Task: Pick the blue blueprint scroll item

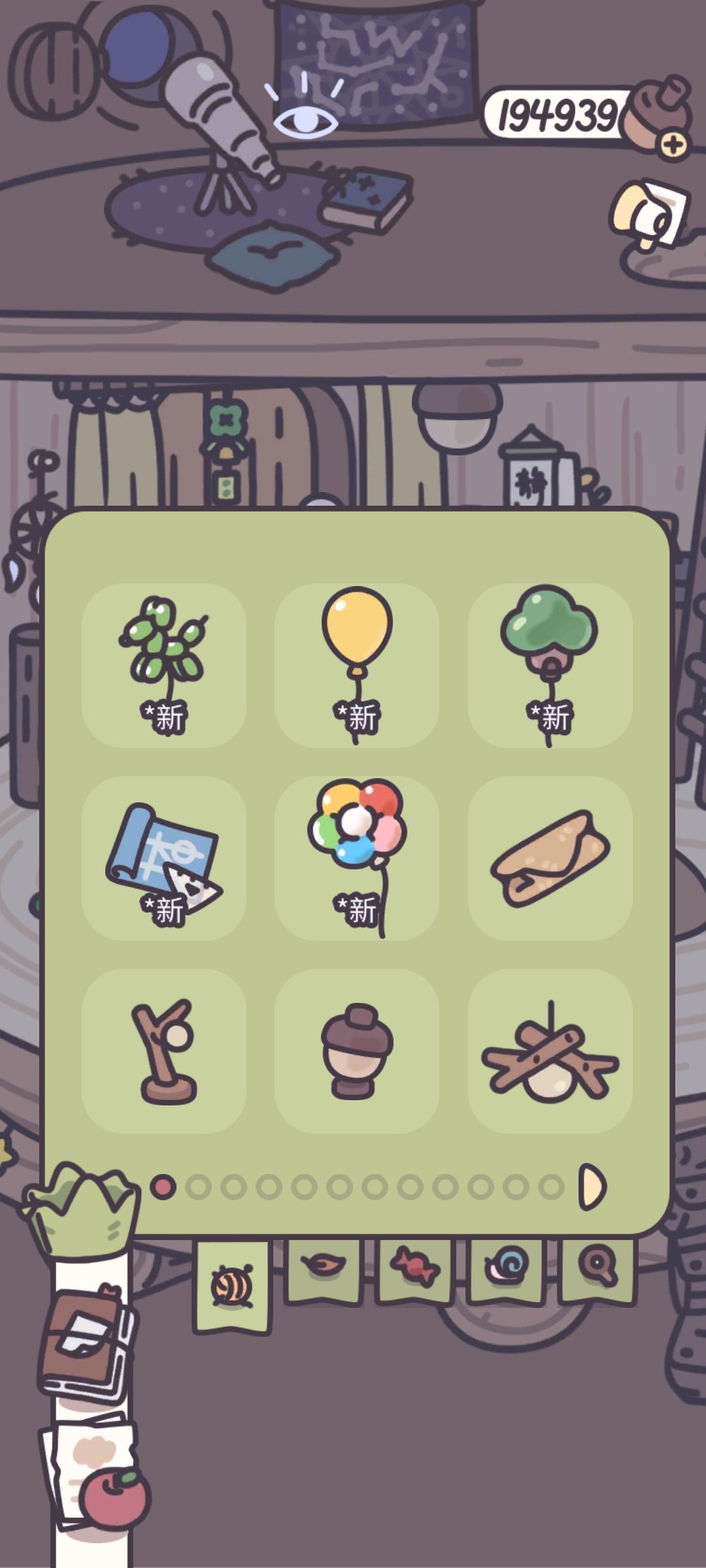Action: (163, 858)
